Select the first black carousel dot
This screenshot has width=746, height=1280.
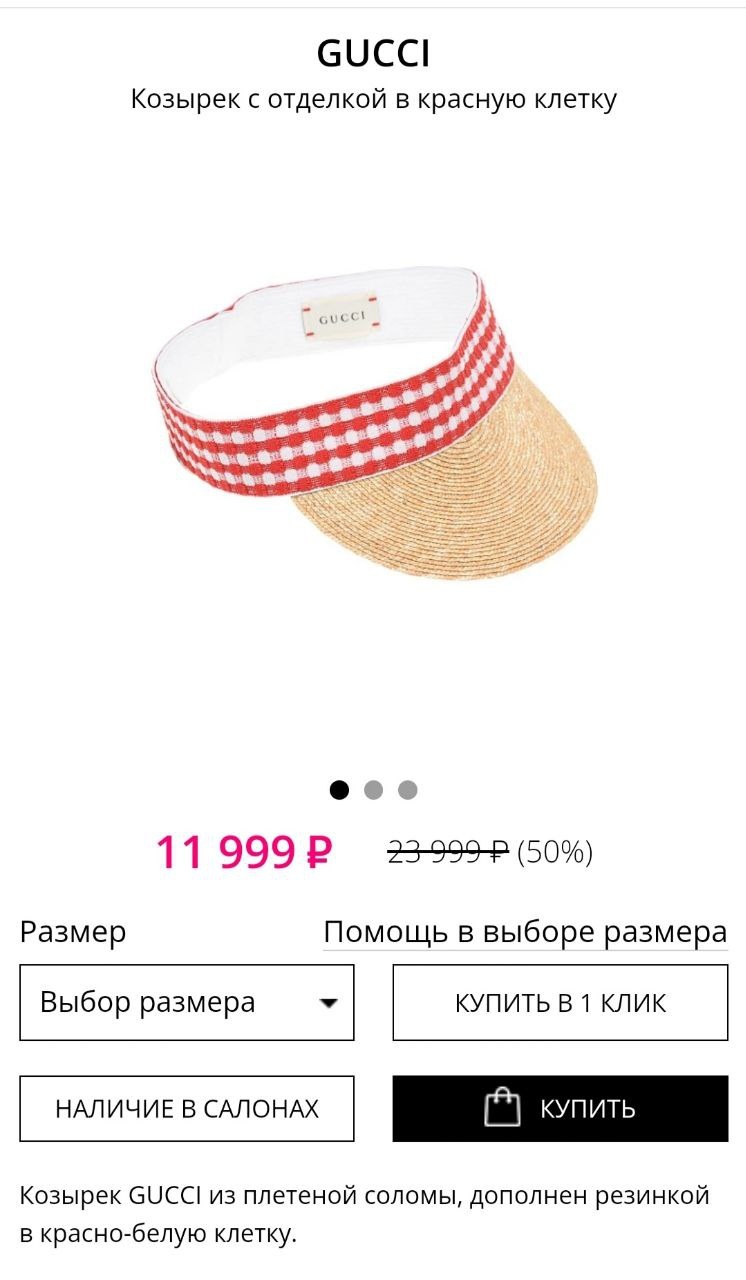(337, 789)
